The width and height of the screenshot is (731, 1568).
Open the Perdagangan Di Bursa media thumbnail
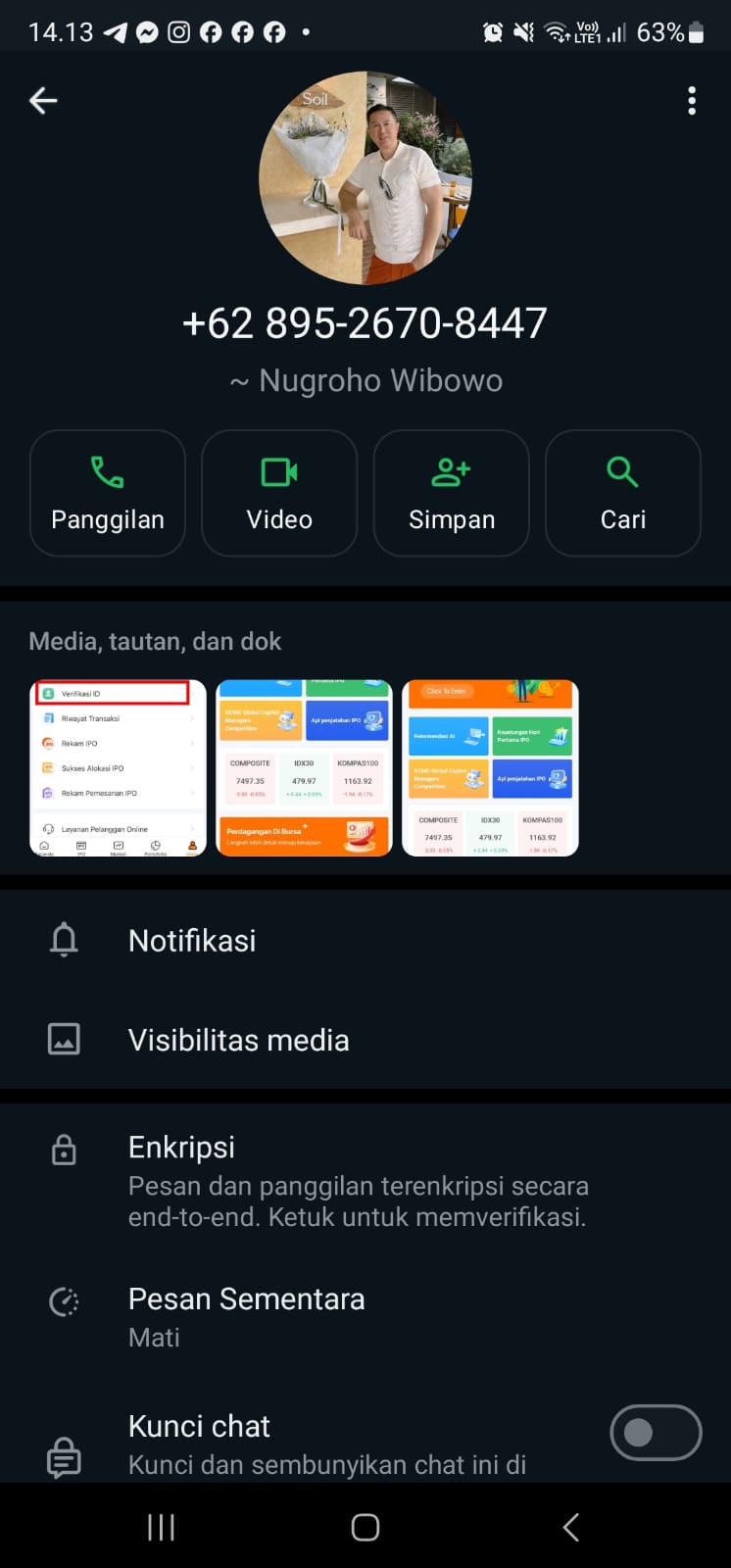304,768
